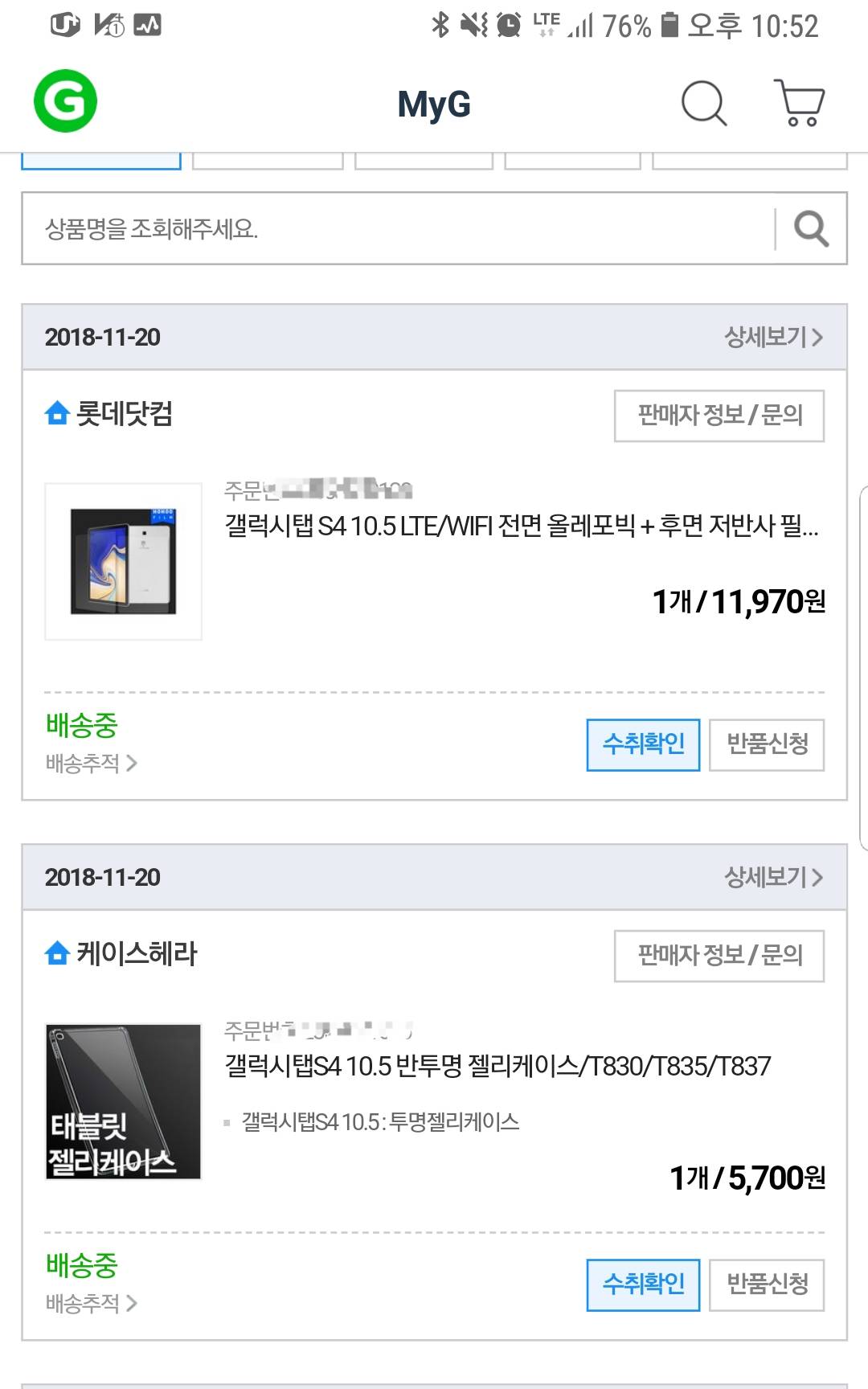The height and width of the screenshot is (1389, 868).
Task: Confirm receipt (수취확인) for the 5,700원 order
Action: [x=643, y=1285]
